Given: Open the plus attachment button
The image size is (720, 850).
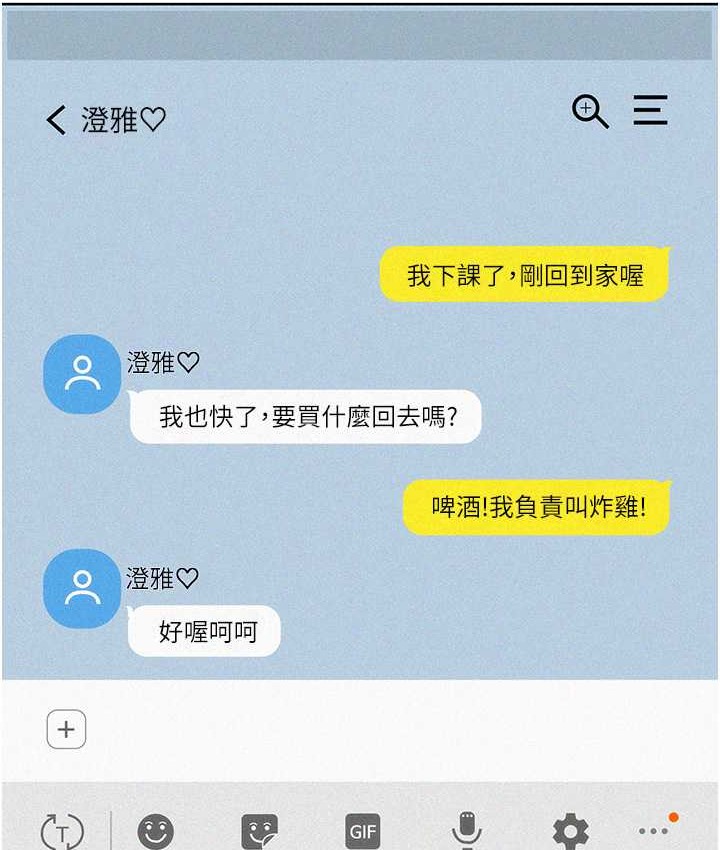Looking at the screenshot, I should (66, 729).
